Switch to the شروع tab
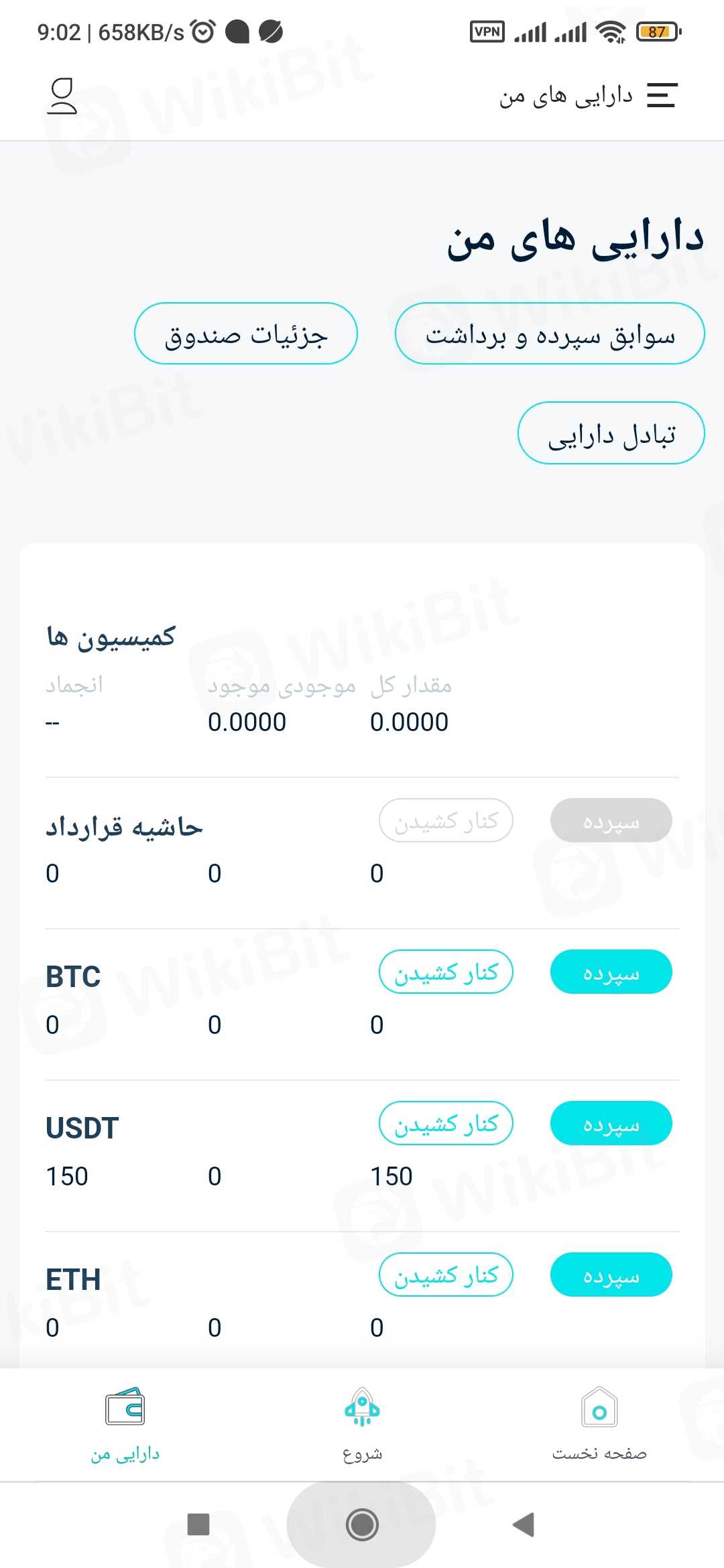 coord(362,1423)
